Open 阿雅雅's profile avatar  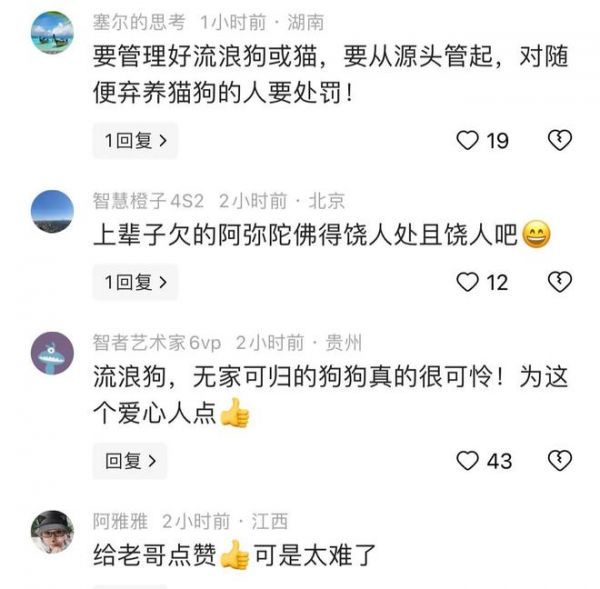53,532
